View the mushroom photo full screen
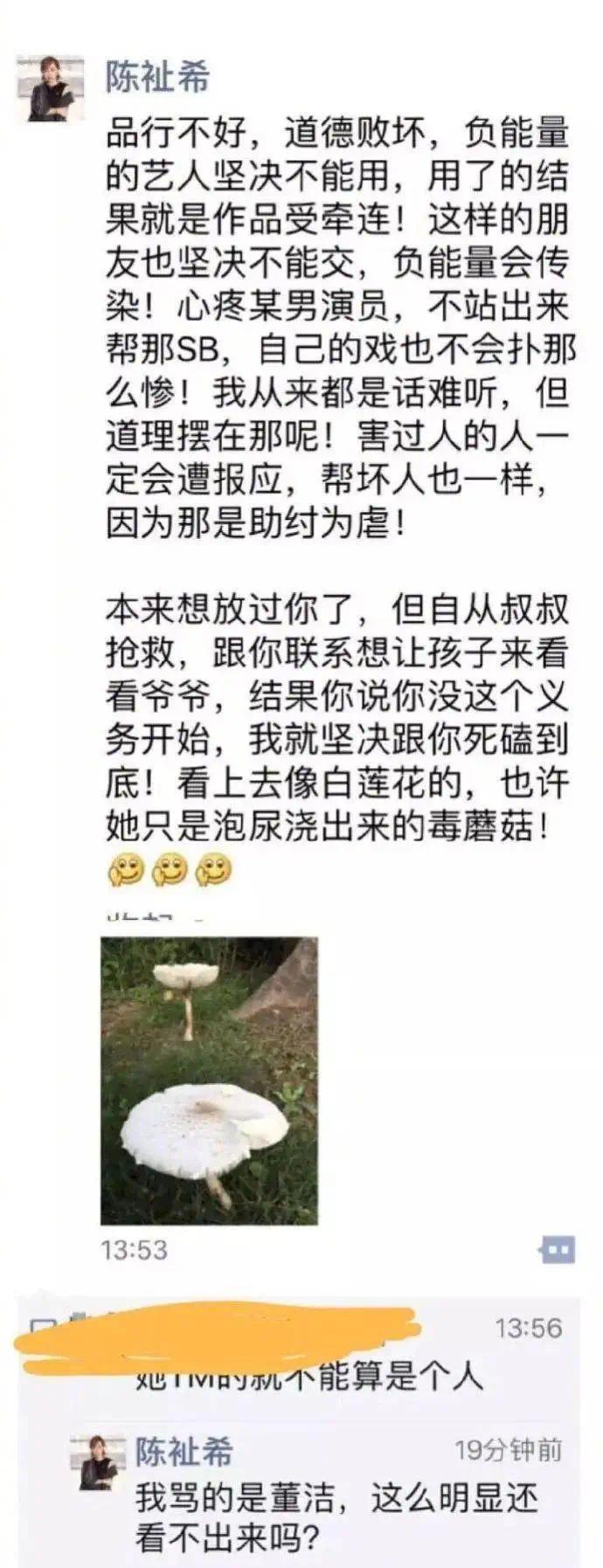The height and width of the screenshot is (1568, 603). pos(209,1080)
